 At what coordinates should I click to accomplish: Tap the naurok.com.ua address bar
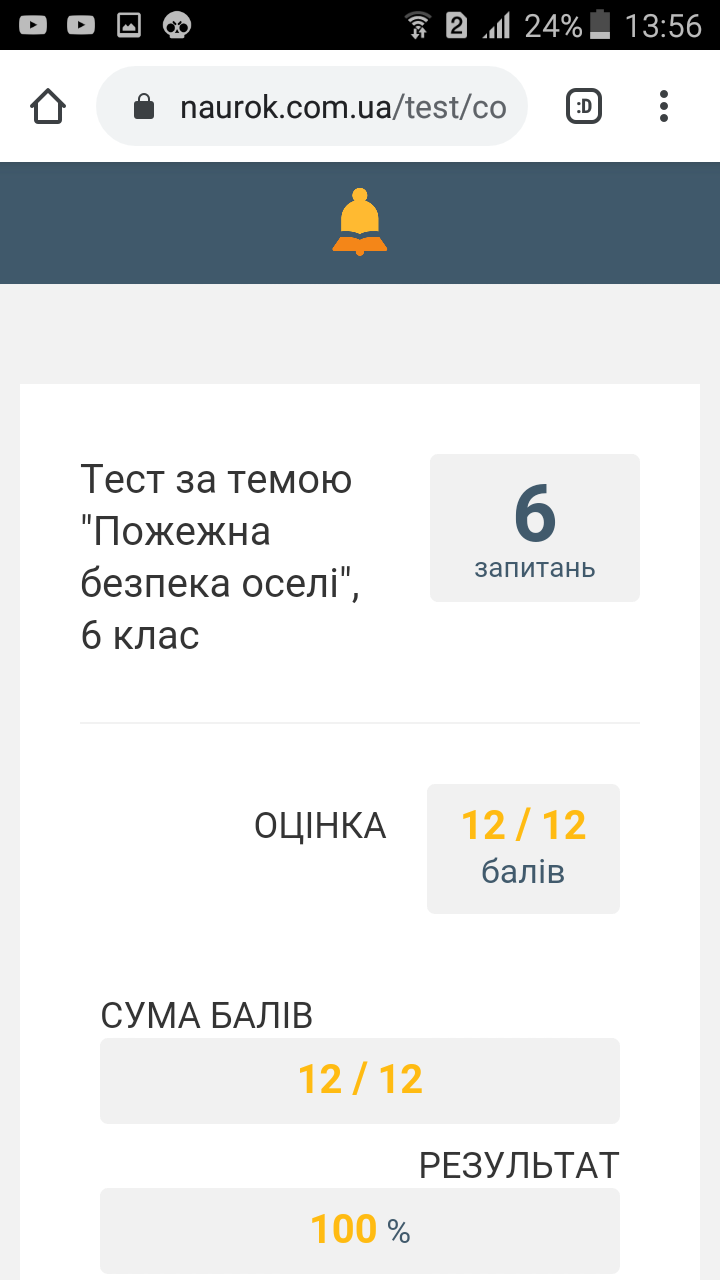click(312, 106)
